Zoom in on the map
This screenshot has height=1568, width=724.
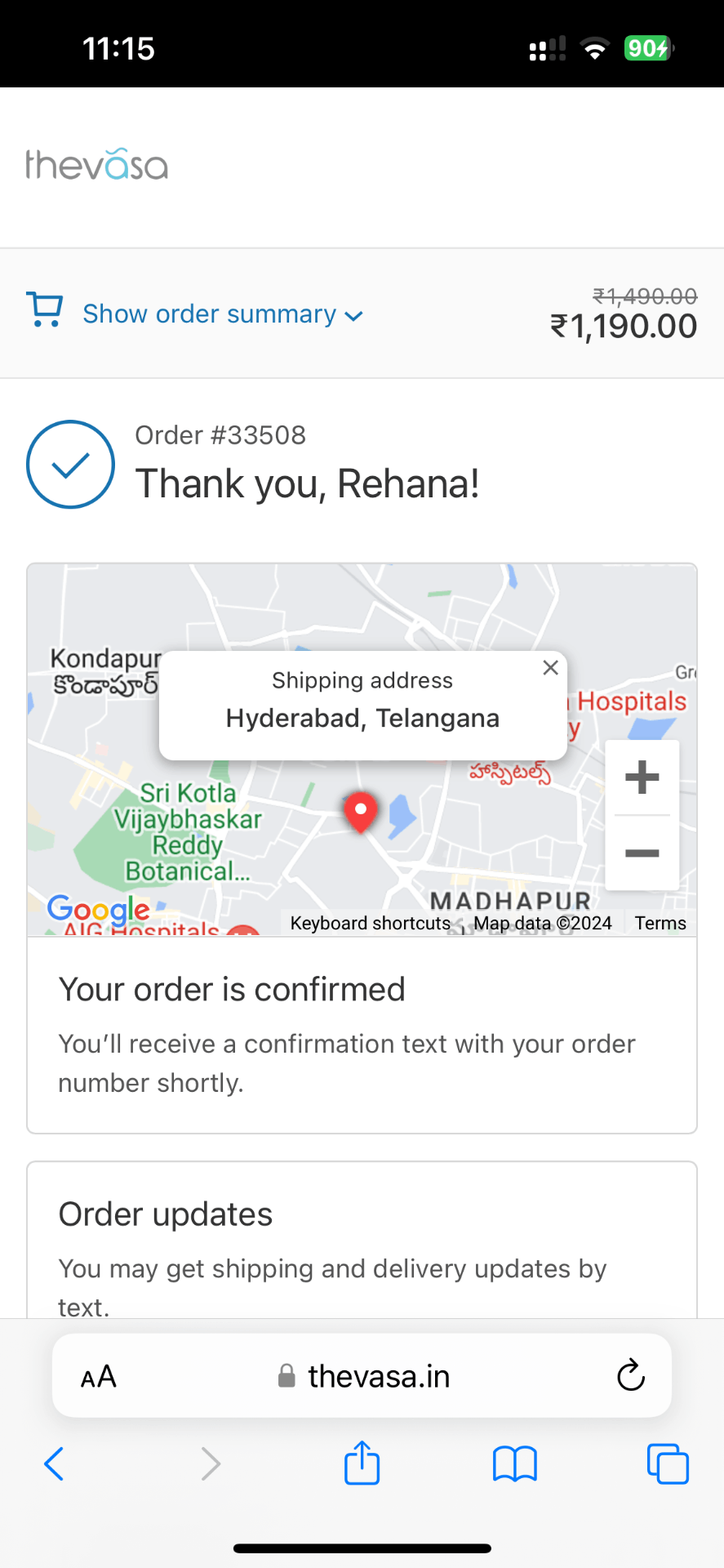(642, 777)
